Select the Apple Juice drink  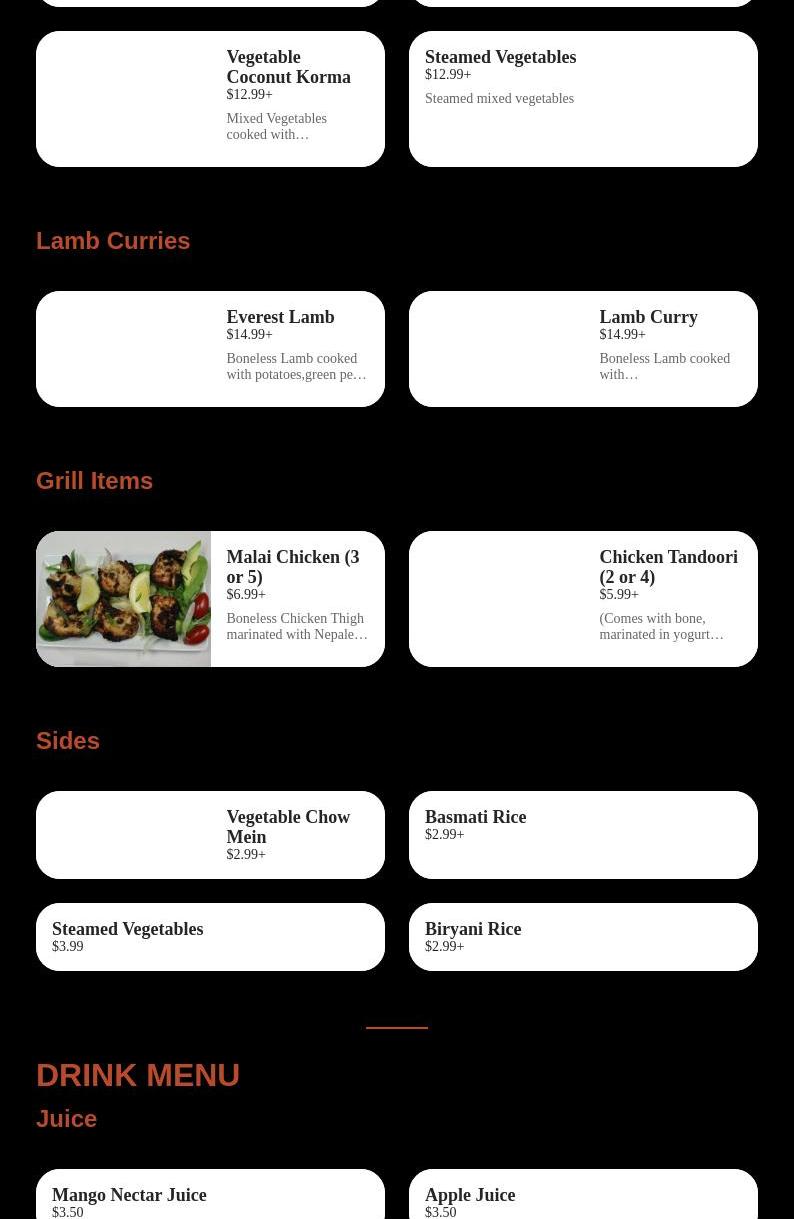(583, 1198)
